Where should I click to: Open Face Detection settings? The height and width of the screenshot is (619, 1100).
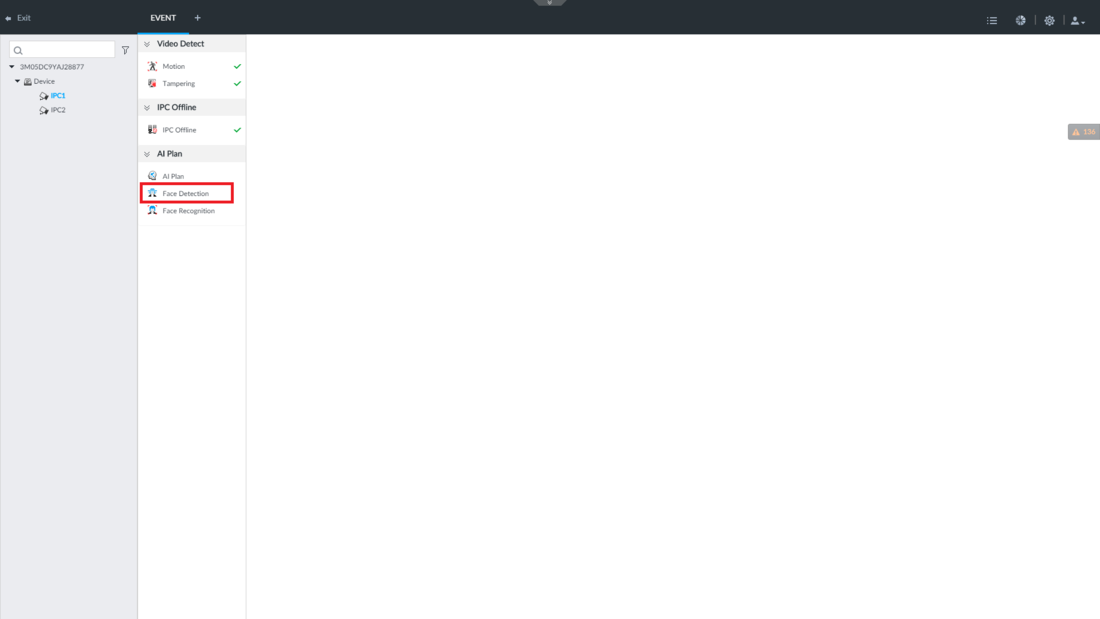[186, 193]
